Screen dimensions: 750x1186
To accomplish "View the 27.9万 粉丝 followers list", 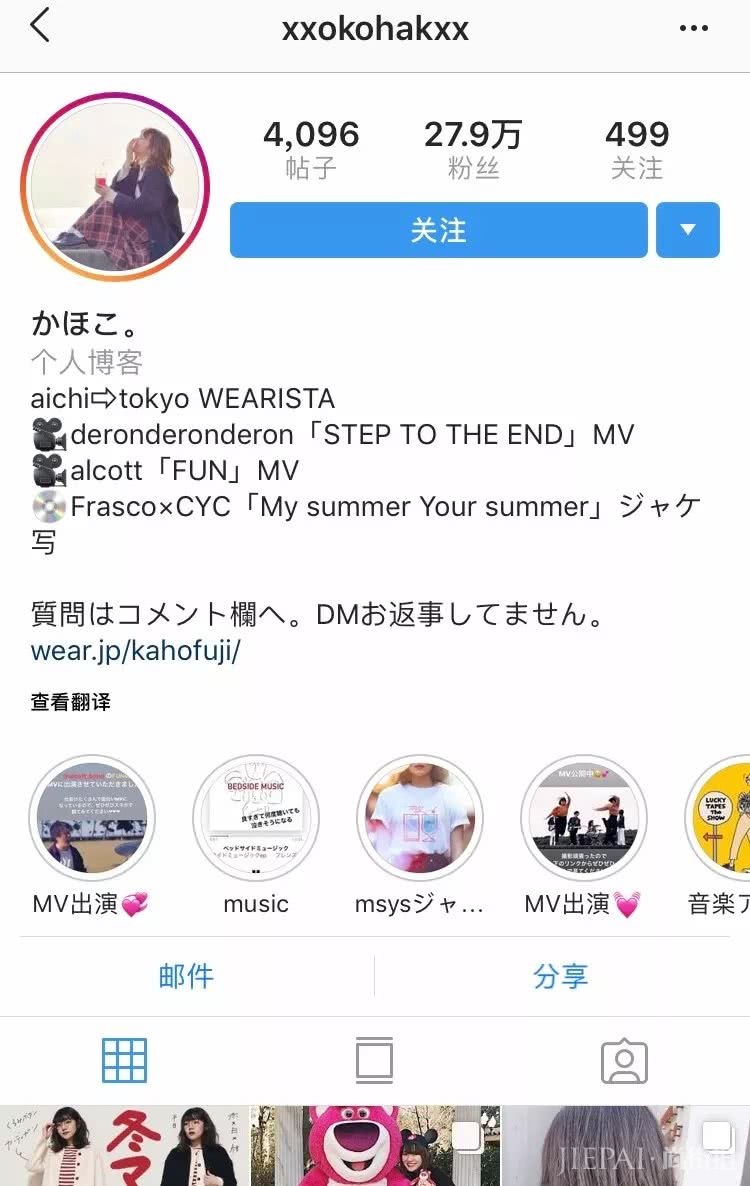I will [473, 149].
